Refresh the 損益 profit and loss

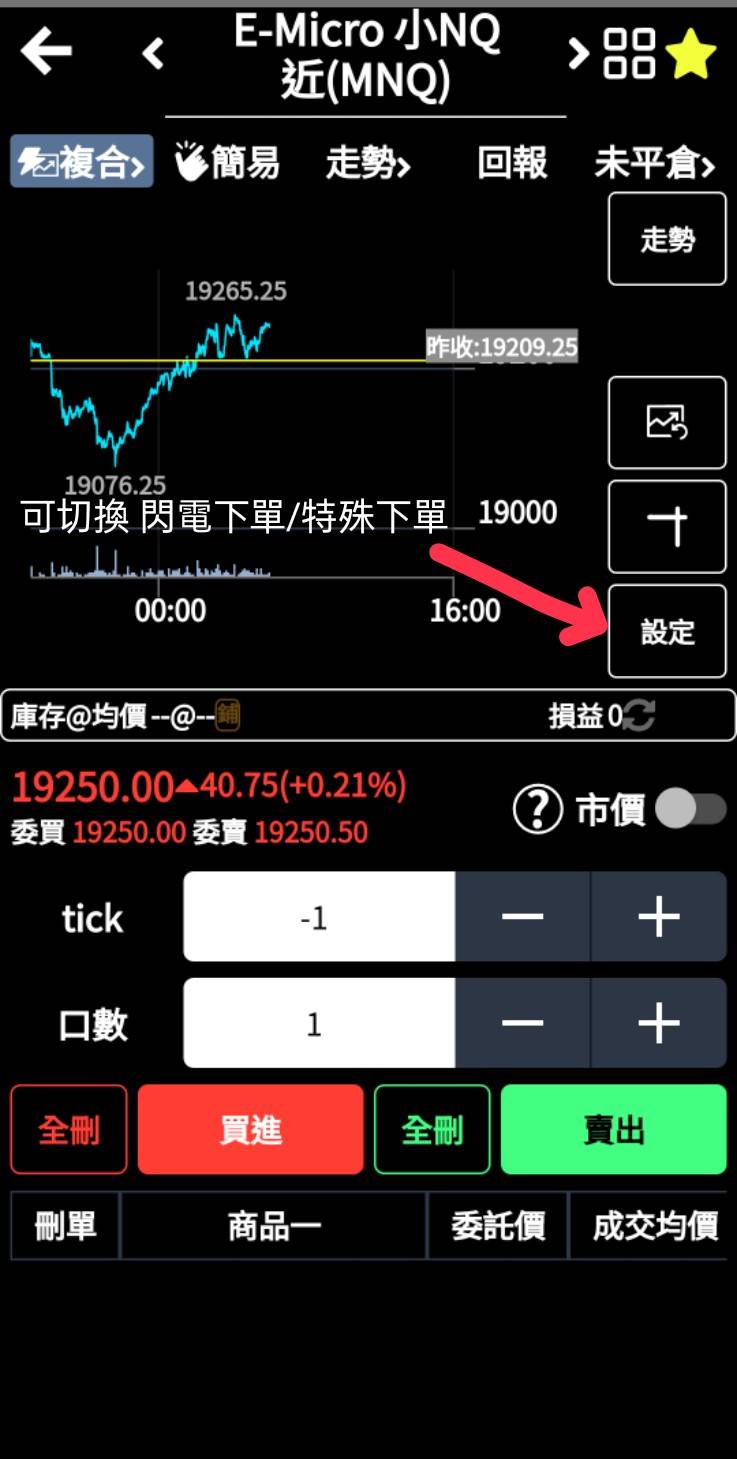(x=640, y=715)
